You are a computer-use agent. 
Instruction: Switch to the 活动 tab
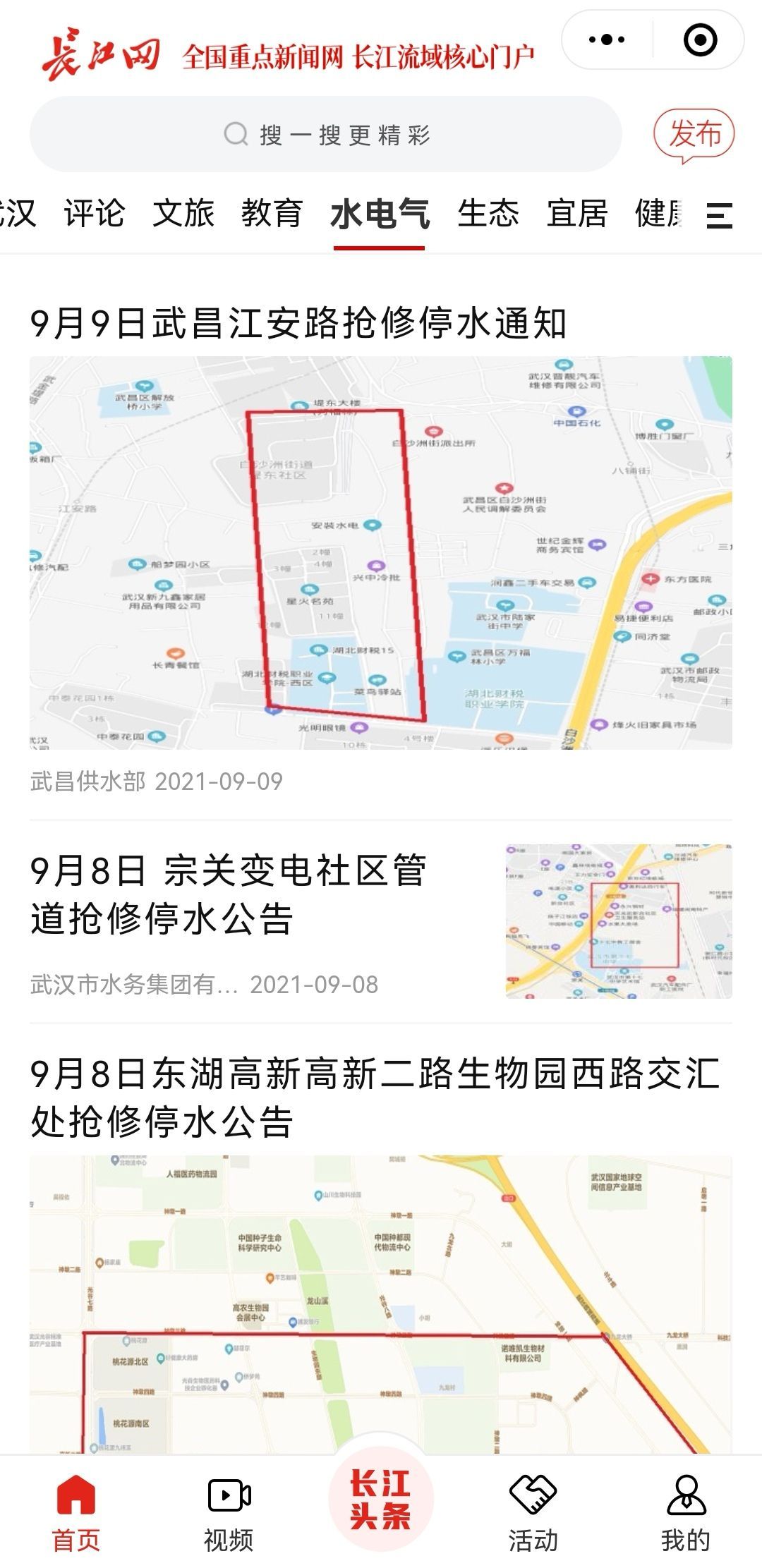[533, 1514]
